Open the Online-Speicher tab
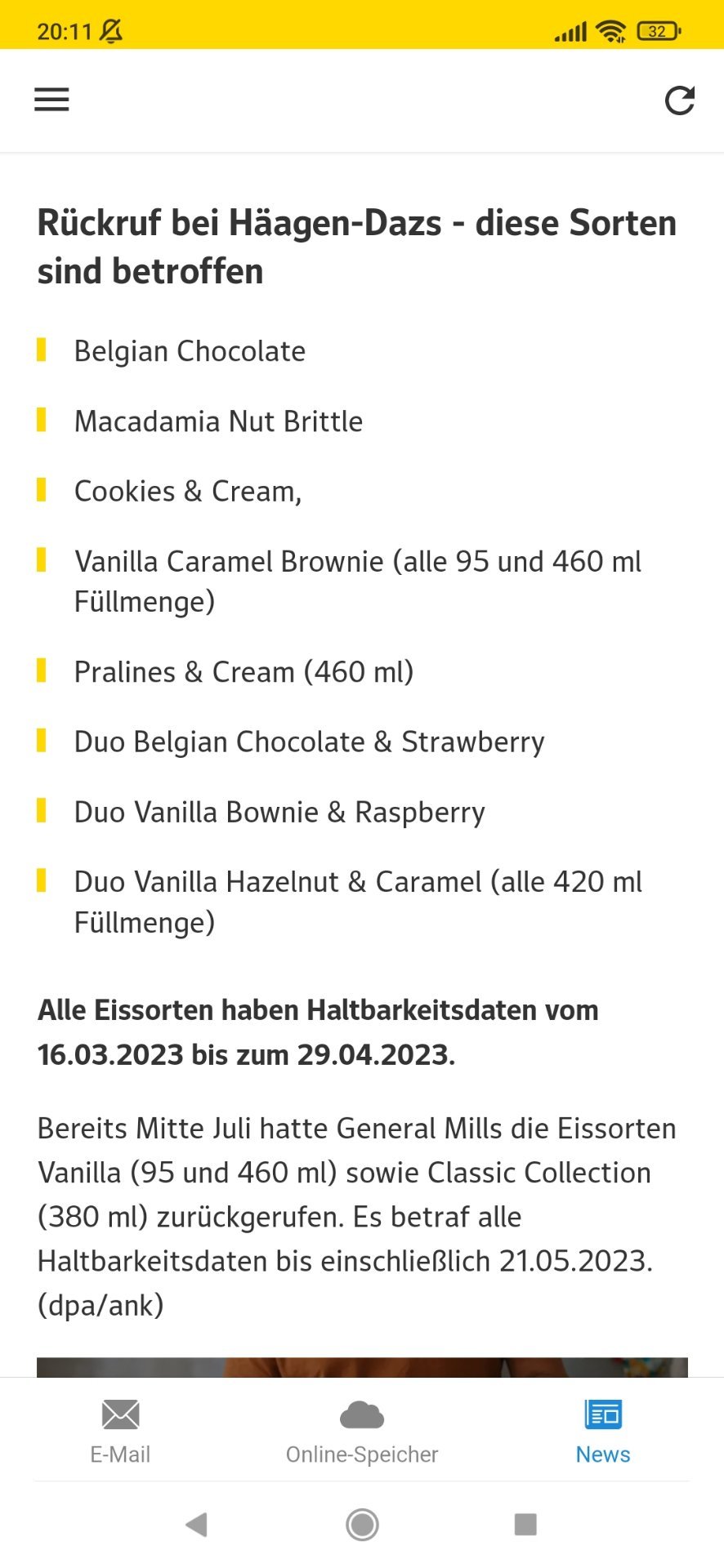This screenshot has height=1568, width=724. (x=362, y=1431)
